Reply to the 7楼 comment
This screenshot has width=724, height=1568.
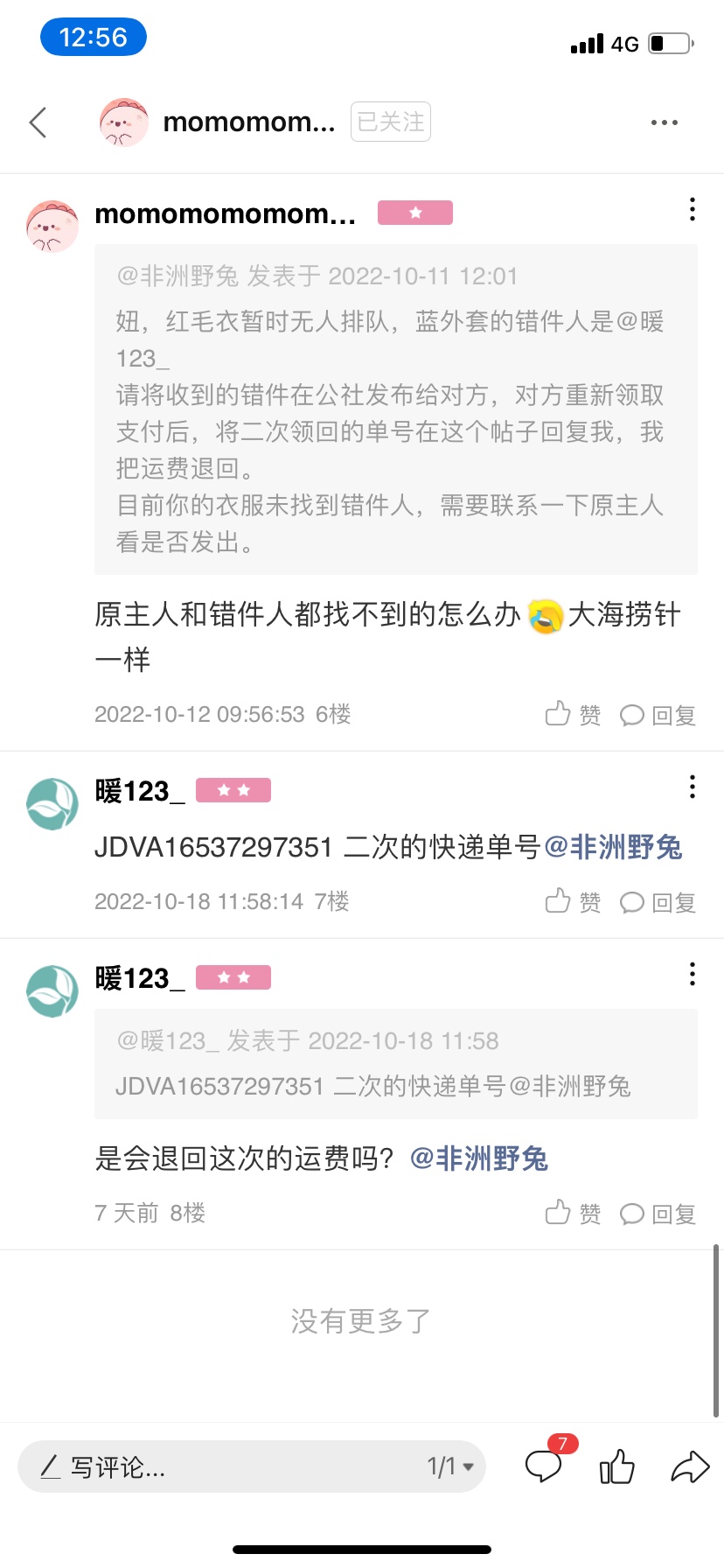[658, 901]
